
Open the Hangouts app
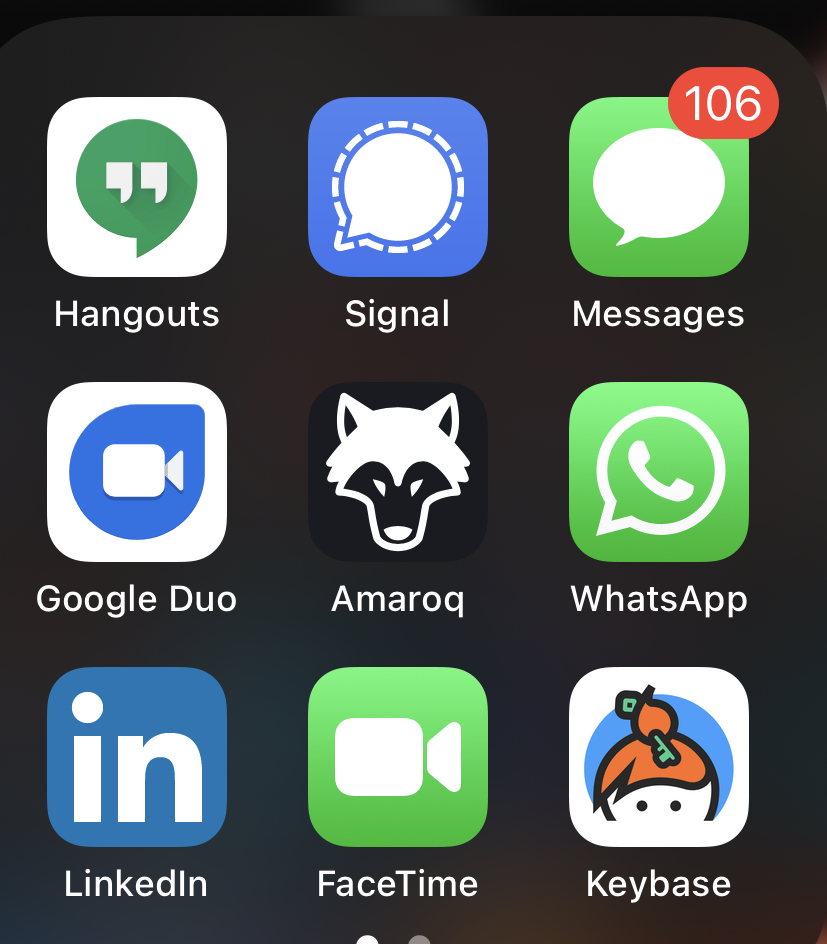pyautogui.click(x=137, y=187)
